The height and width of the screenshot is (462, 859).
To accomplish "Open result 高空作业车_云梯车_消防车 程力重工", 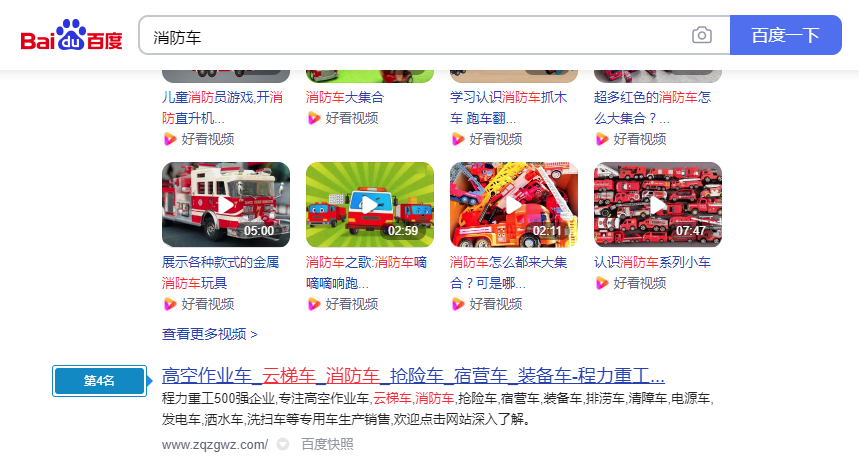I will tap(413, 377).
